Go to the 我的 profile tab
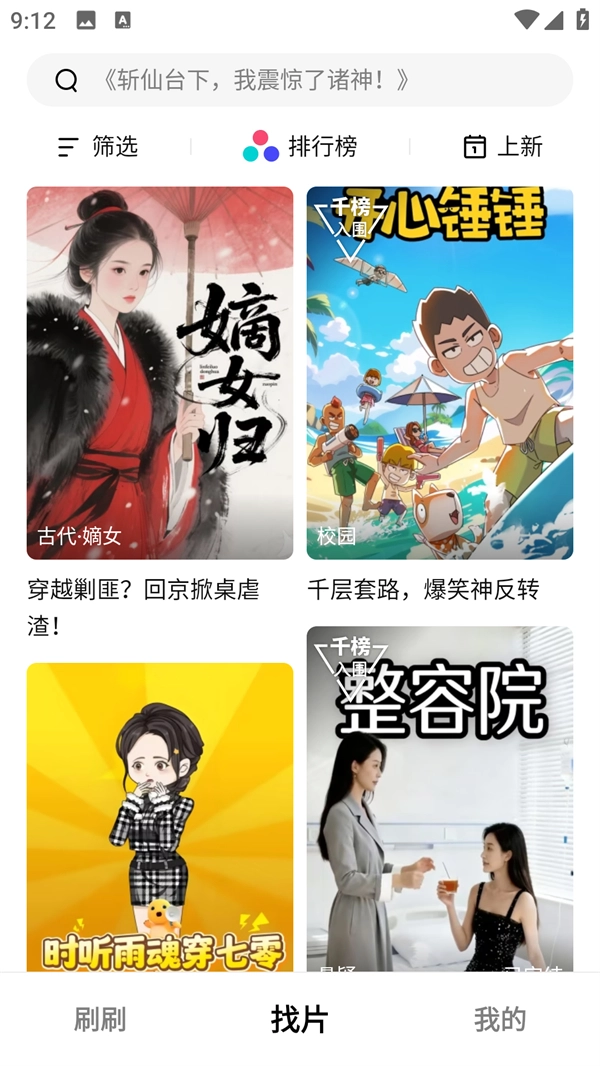 pyautogui.click(x=500, y=1019)
